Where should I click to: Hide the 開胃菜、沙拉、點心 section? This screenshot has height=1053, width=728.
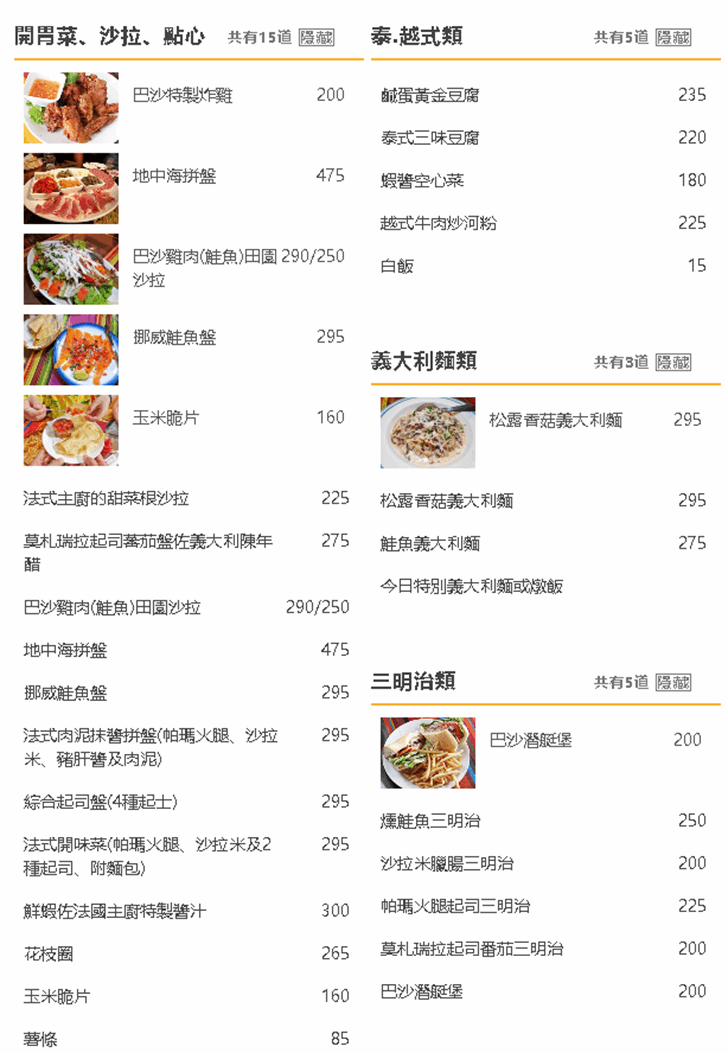pyautogui.click(x=317, y=38)
